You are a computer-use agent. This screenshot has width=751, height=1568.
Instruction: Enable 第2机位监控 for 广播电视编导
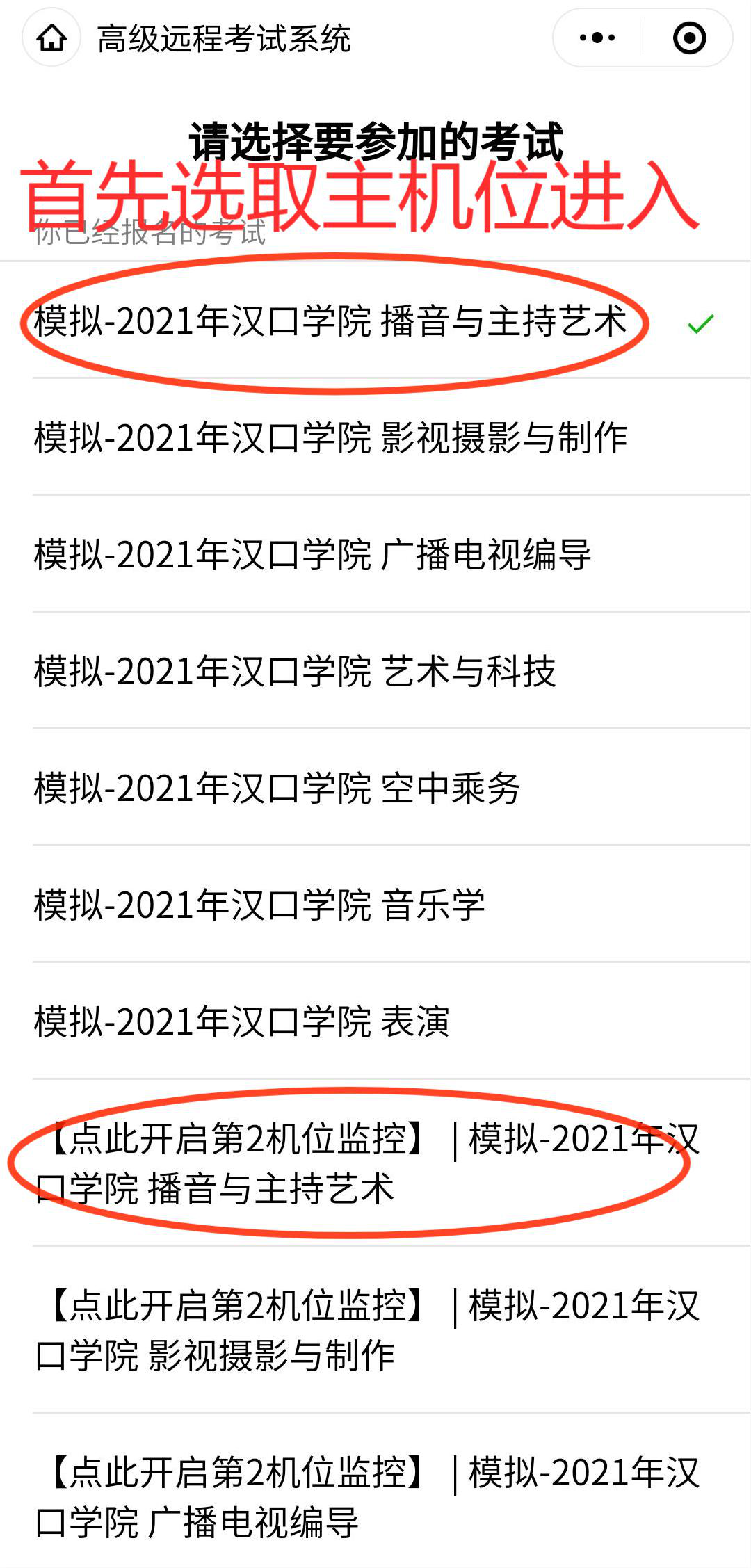(x=367, y=1497)
